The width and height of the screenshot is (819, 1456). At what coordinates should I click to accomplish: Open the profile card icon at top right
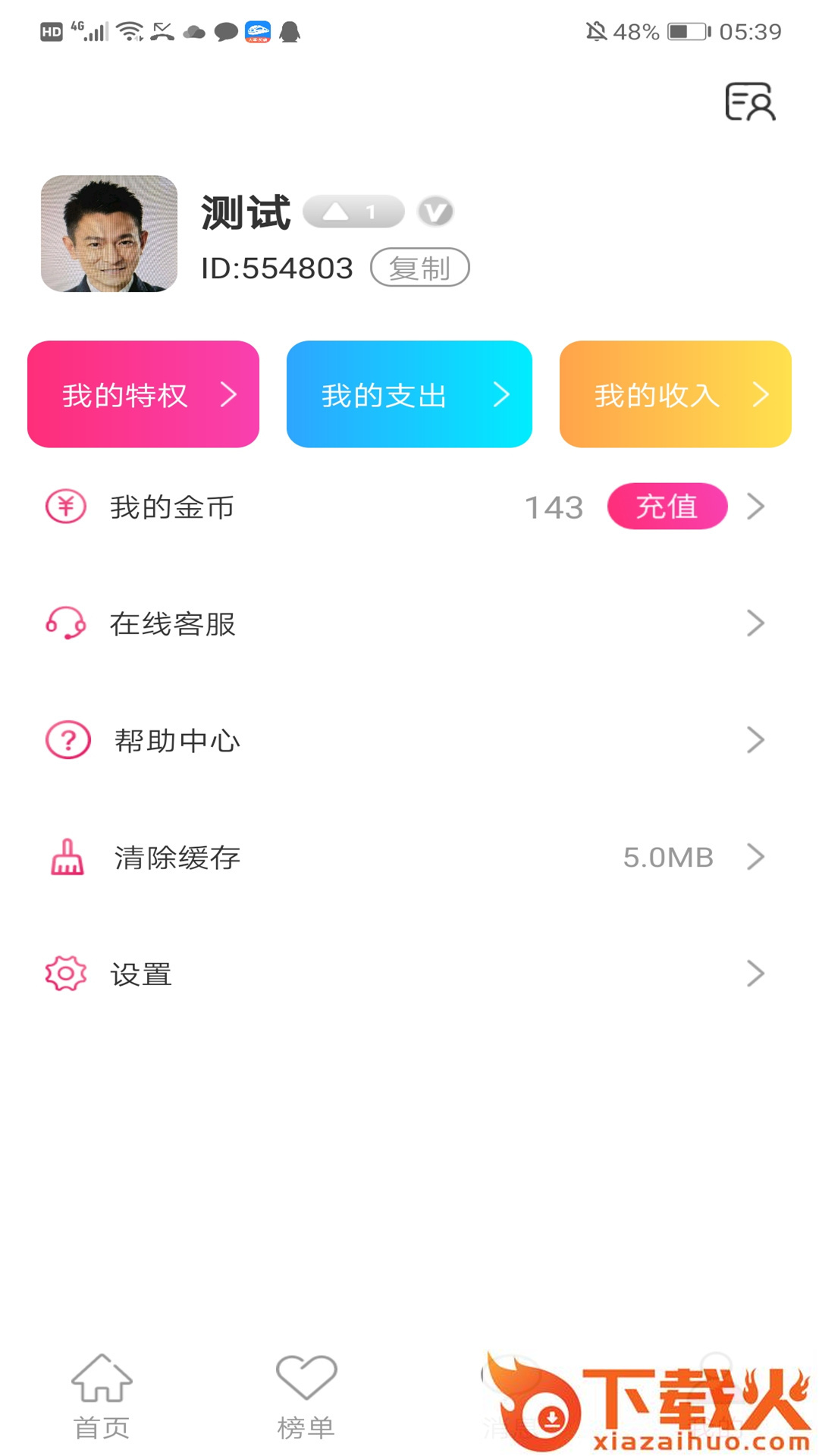coord(750,102)
